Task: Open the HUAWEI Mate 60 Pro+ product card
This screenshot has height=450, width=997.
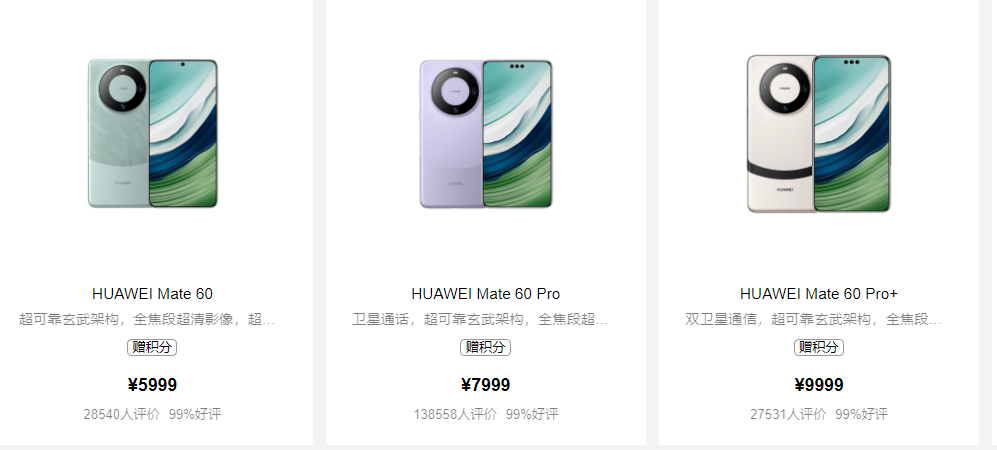Action: 818,294
